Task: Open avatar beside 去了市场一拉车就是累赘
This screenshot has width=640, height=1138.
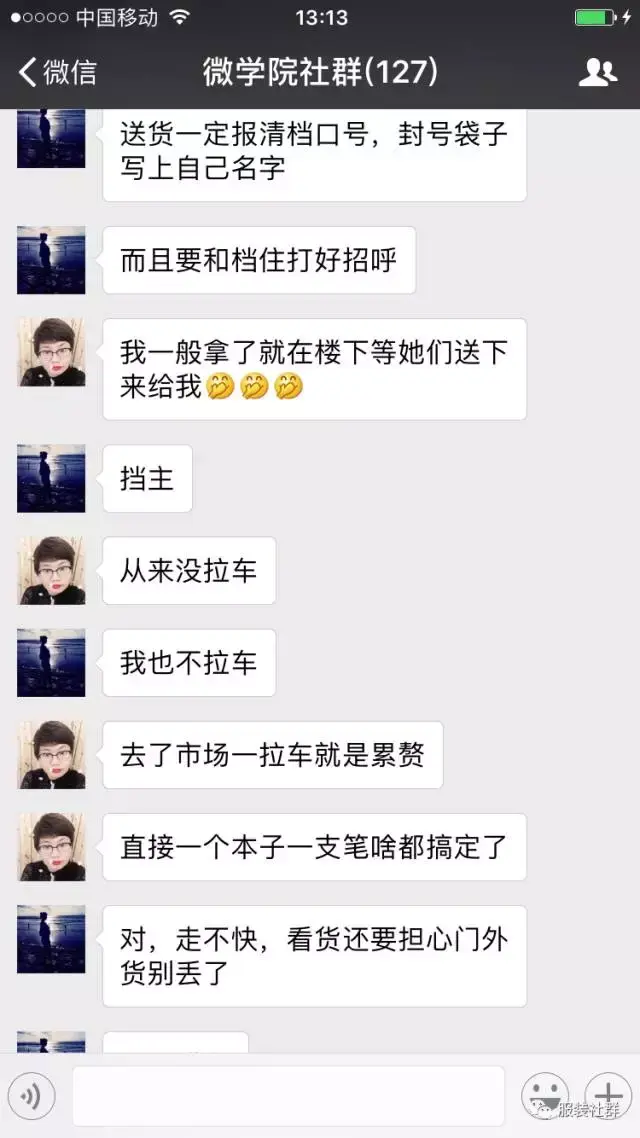Action: point(51,754)
